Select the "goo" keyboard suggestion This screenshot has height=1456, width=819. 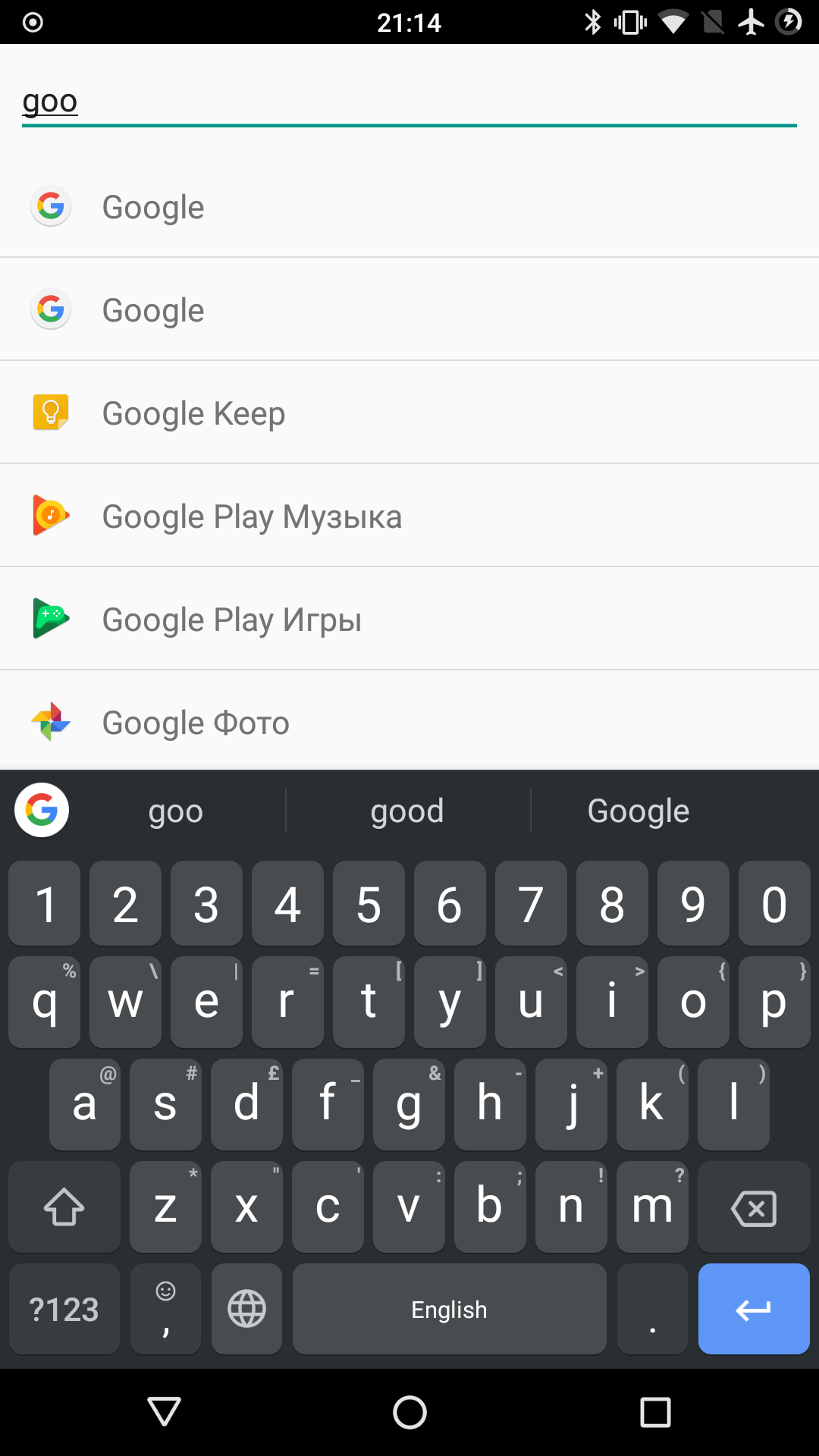[176, 811]
